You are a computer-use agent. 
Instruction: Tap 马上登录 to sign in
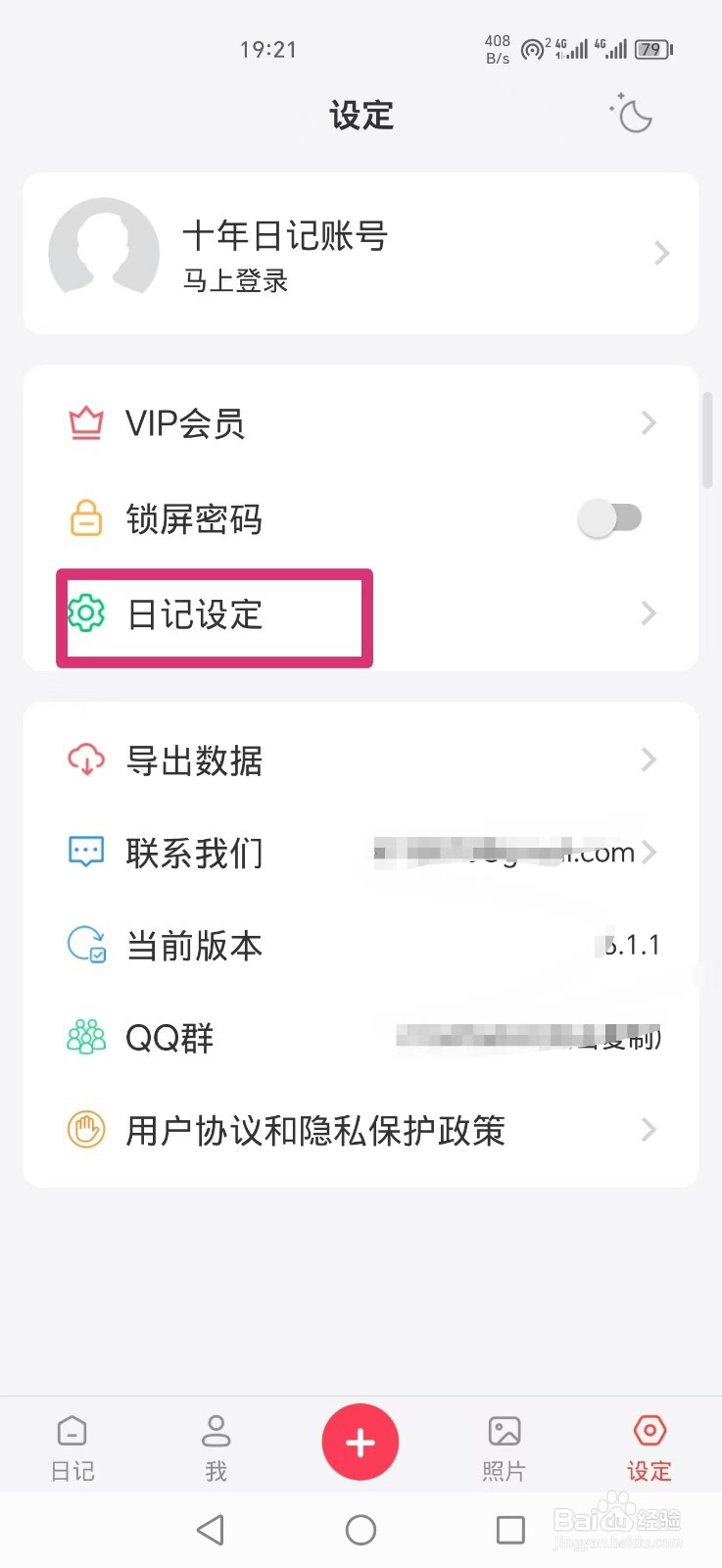235,281
